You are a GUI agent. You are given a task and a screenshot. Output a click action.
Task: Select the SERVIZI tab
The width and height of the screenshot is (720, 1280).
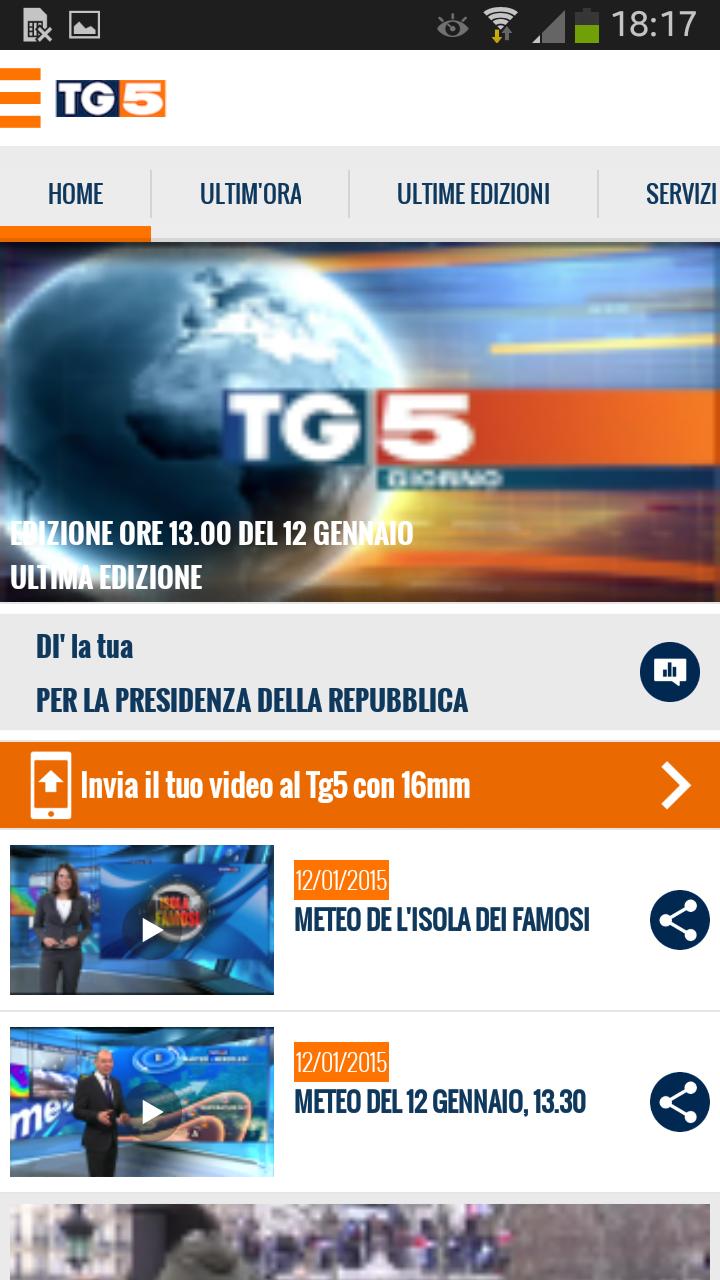[x=682, y=195]
